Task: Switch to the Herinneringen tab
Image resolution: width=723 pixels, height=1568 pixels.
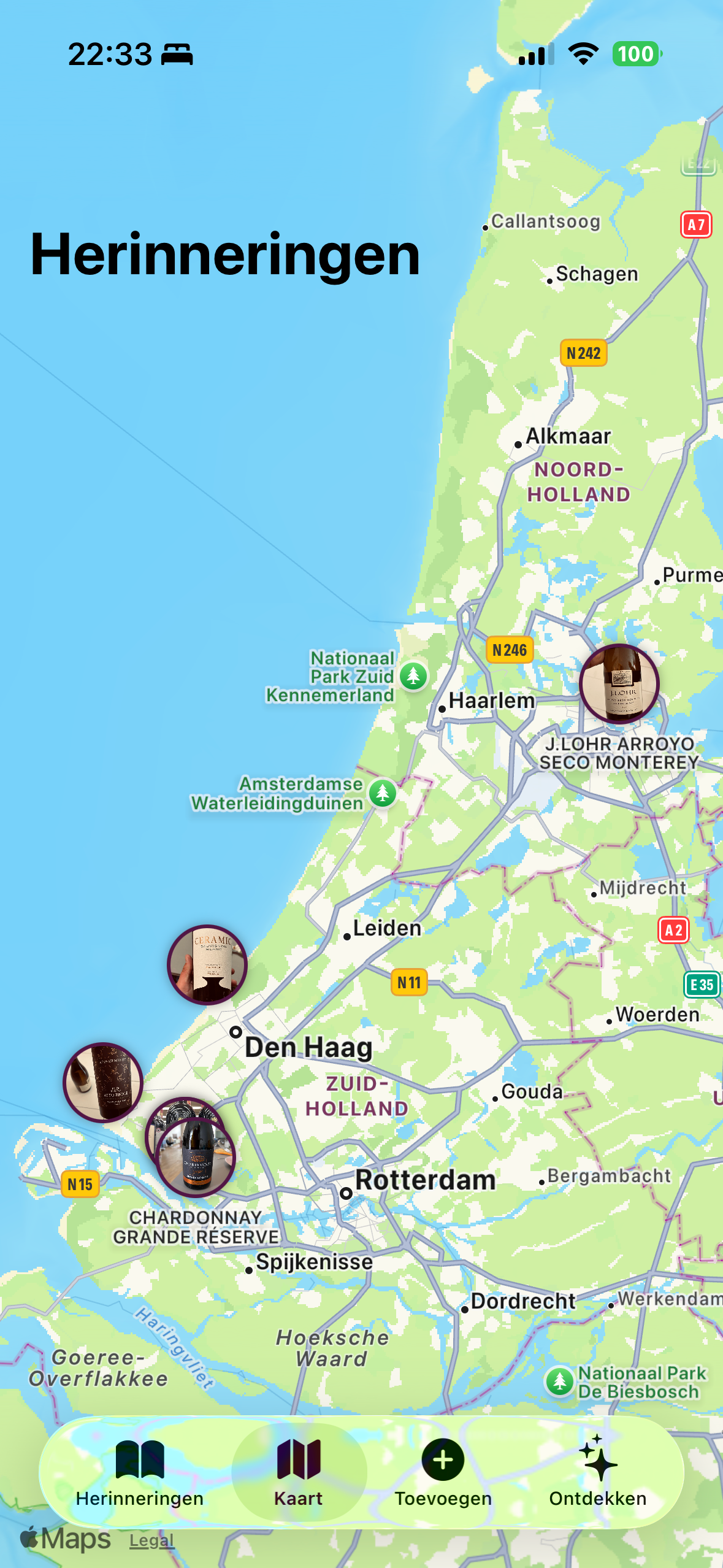Action: point(139,1472)
